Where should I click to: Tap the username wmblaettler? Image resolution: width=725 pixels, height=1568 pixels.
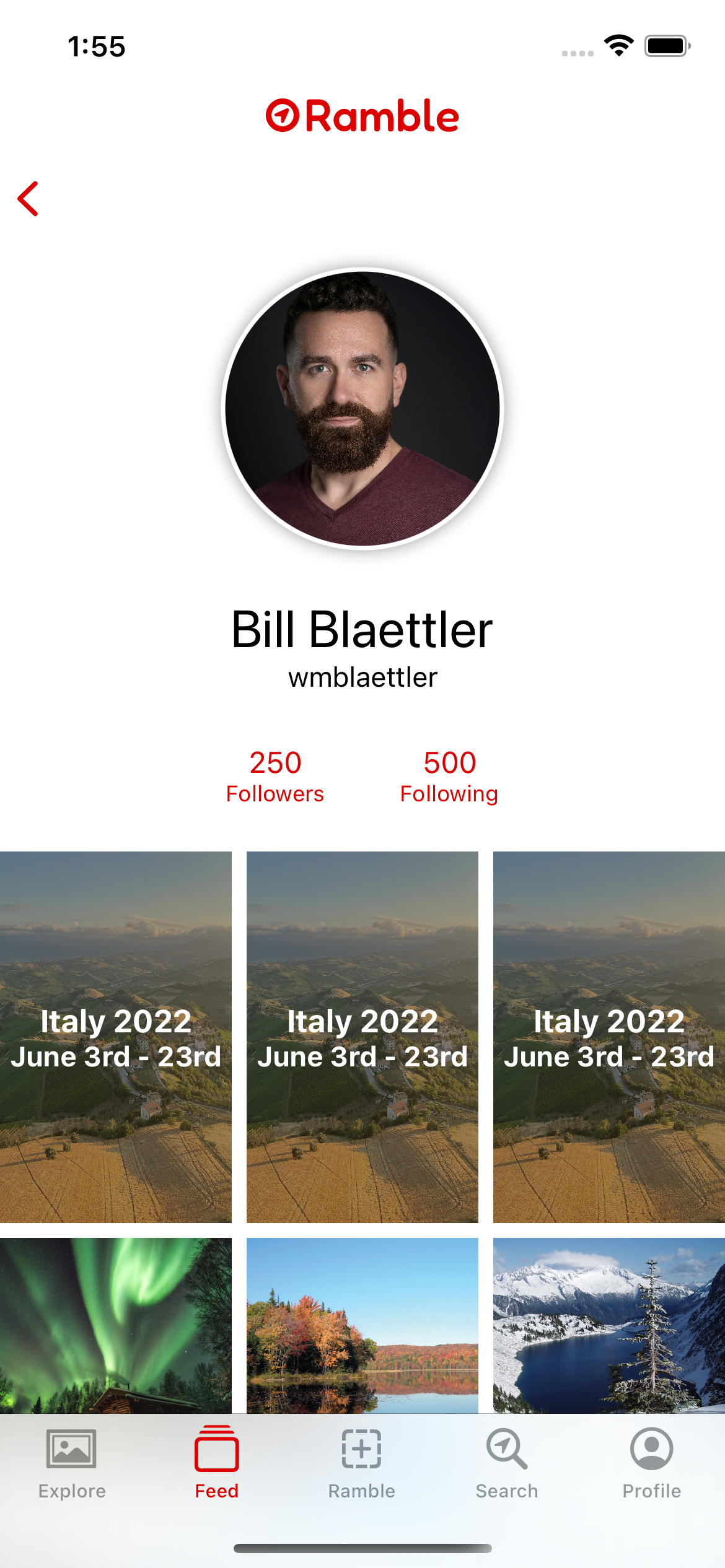pyautogui.click(x=362, y=677)
